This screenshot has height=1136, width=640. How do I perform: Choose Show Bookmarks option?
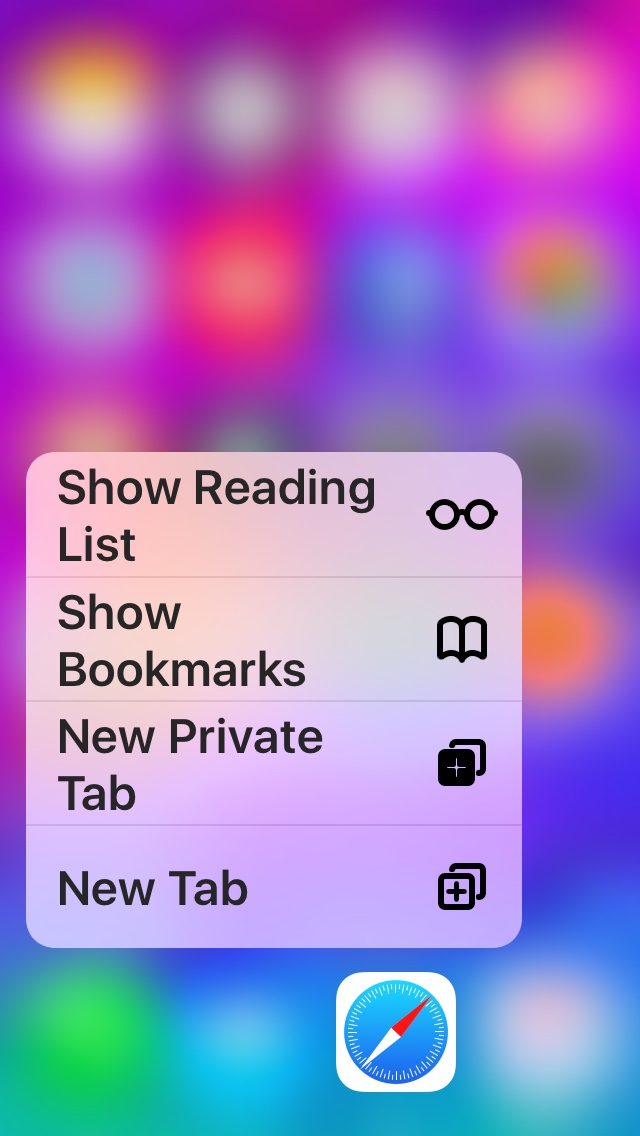(x=273, y=640)
